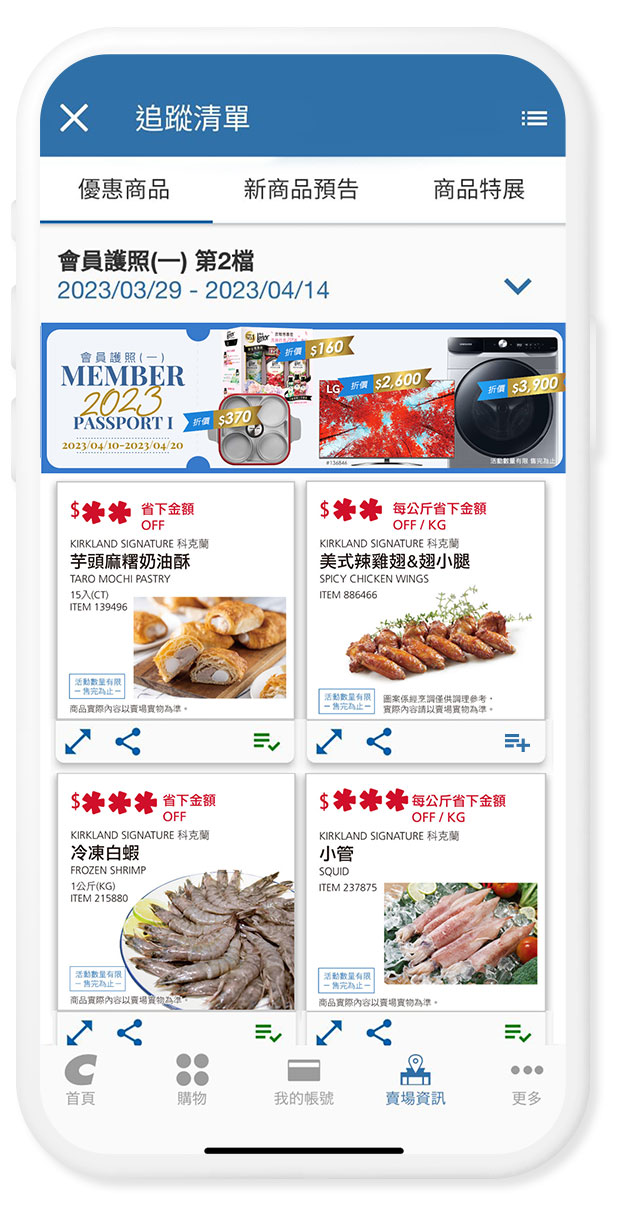Remove 芋頭麻糬奶油酥 from tracking list
624x1212 pixels.
[266, 742]
